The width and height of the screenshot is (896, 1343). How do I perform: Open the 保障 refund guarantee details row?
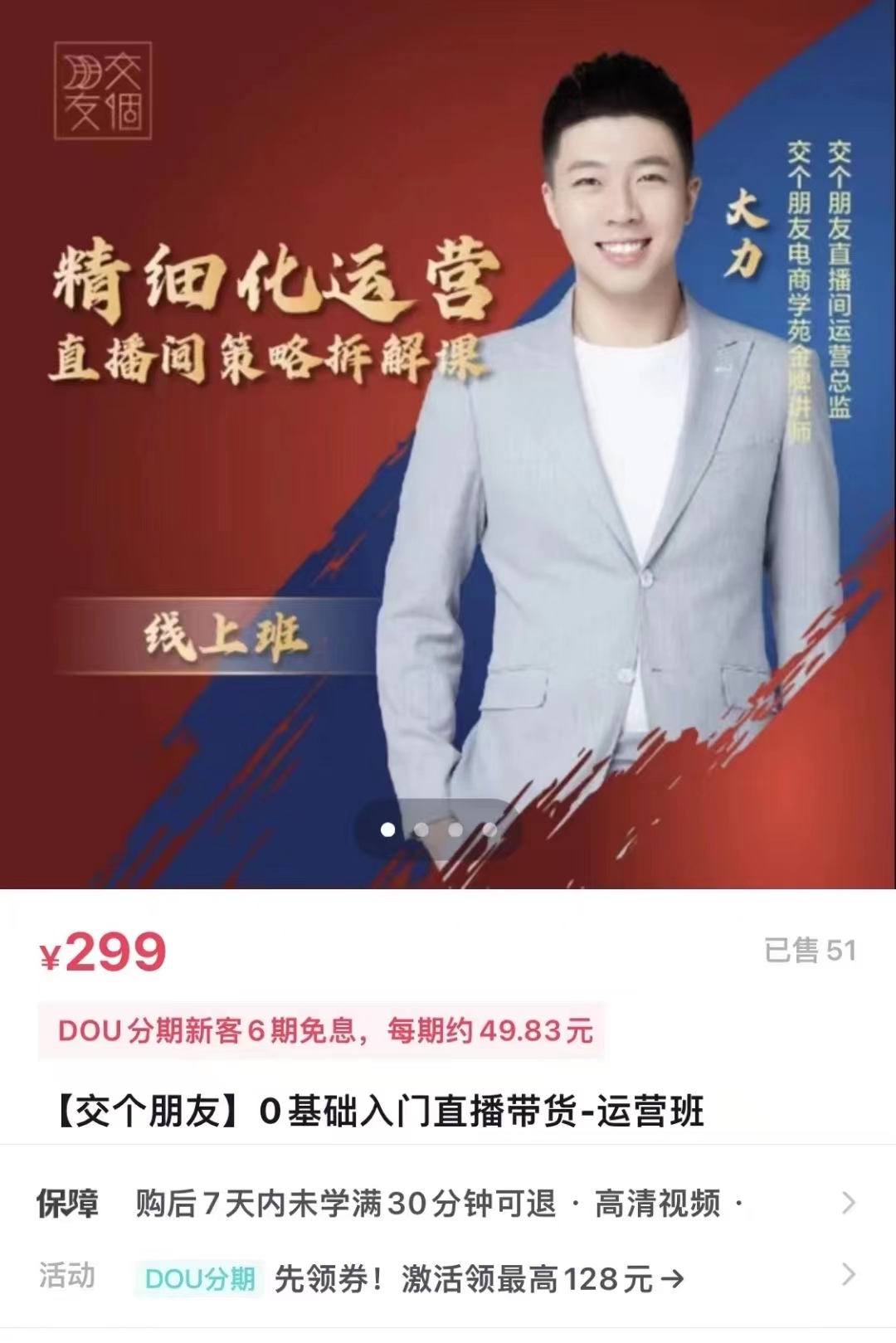pos(448,1204)
